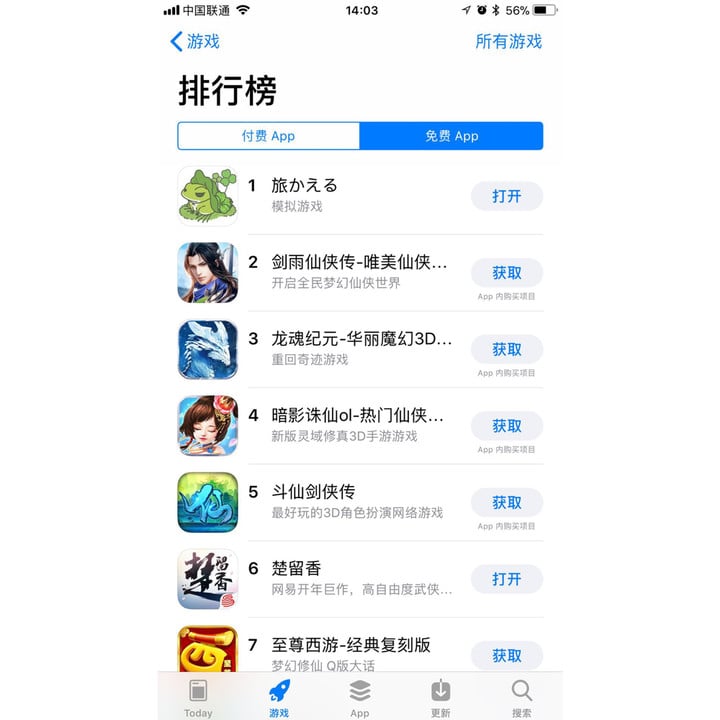Go back to 游戏 page
Image resolution: width=720 pixels, height=720 pixels.
click(x=195, y=41)
